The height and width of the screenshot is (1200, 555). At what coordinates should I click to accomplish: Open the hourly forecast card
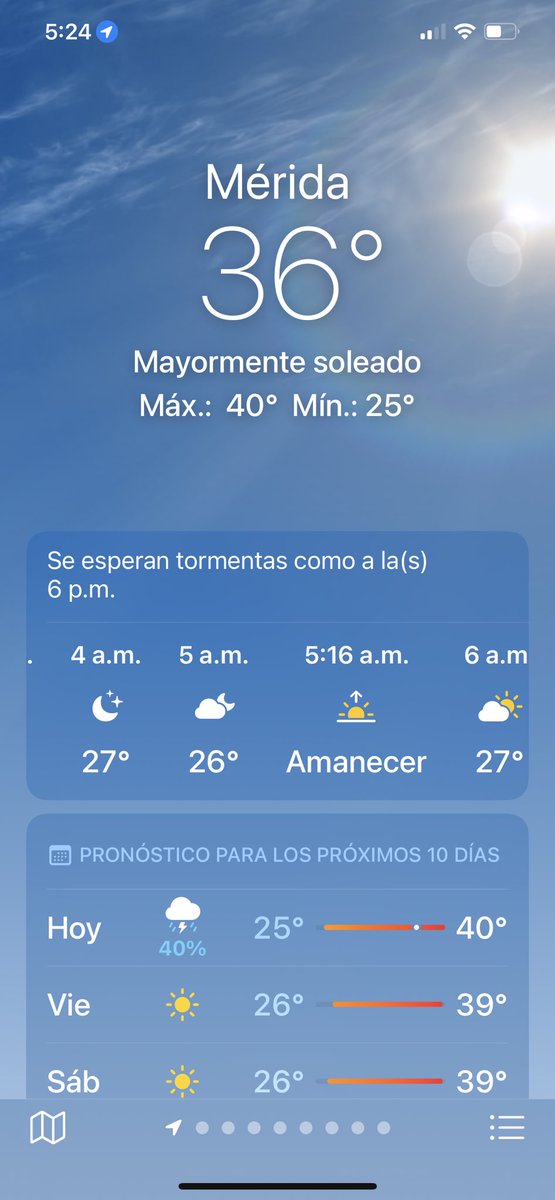tap(277, 665)
